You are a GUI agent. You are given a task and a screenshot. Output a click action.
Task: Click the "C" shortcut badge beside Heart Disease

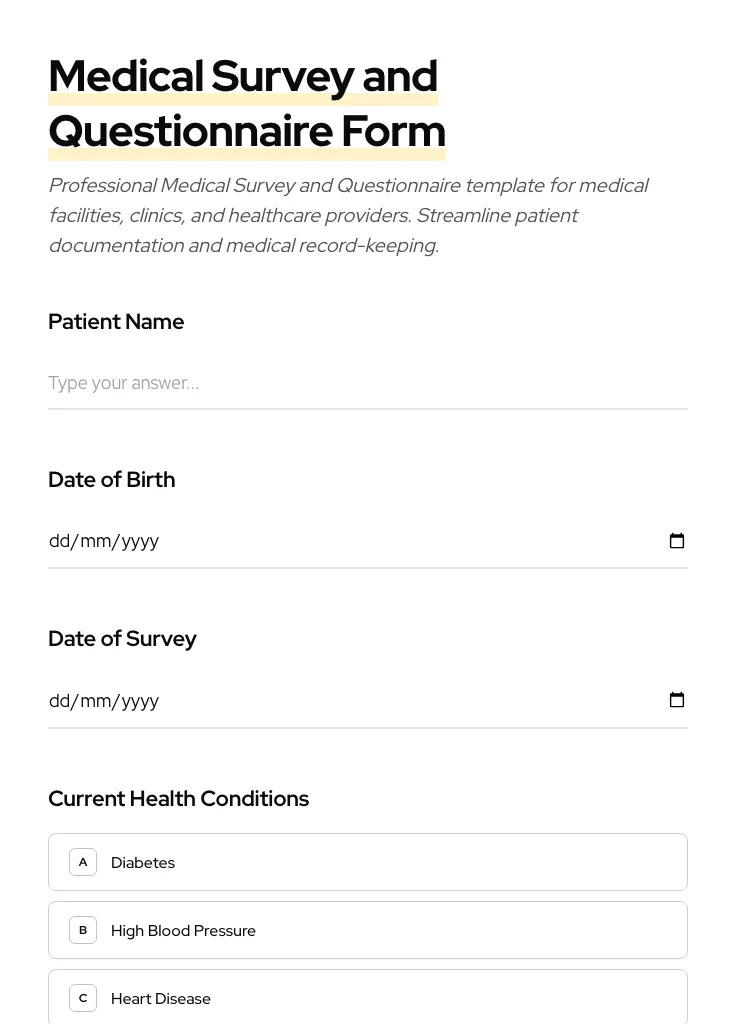click(x=83, y=997)
